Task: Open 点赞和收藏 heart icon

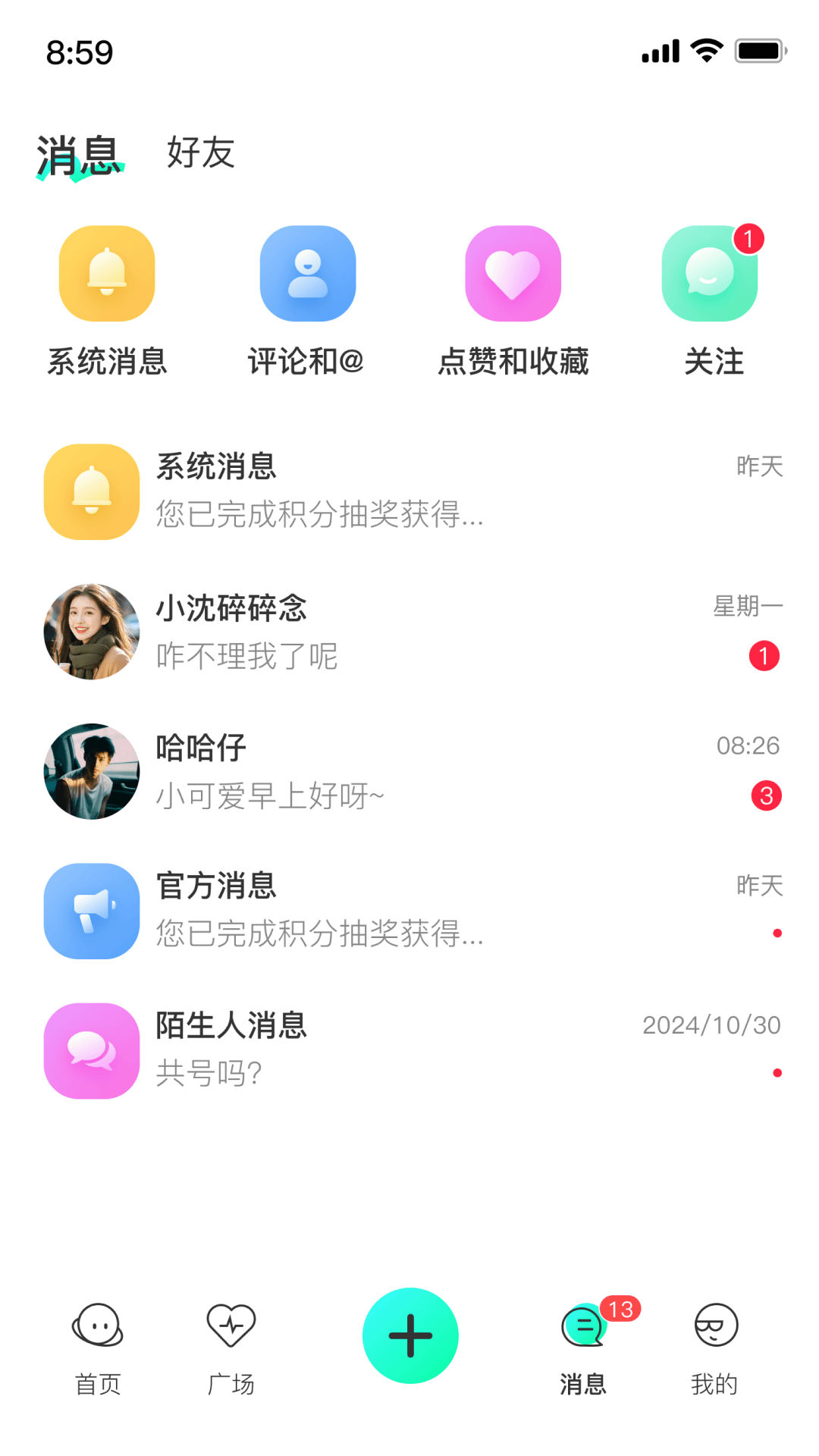Action: point(512,274)
